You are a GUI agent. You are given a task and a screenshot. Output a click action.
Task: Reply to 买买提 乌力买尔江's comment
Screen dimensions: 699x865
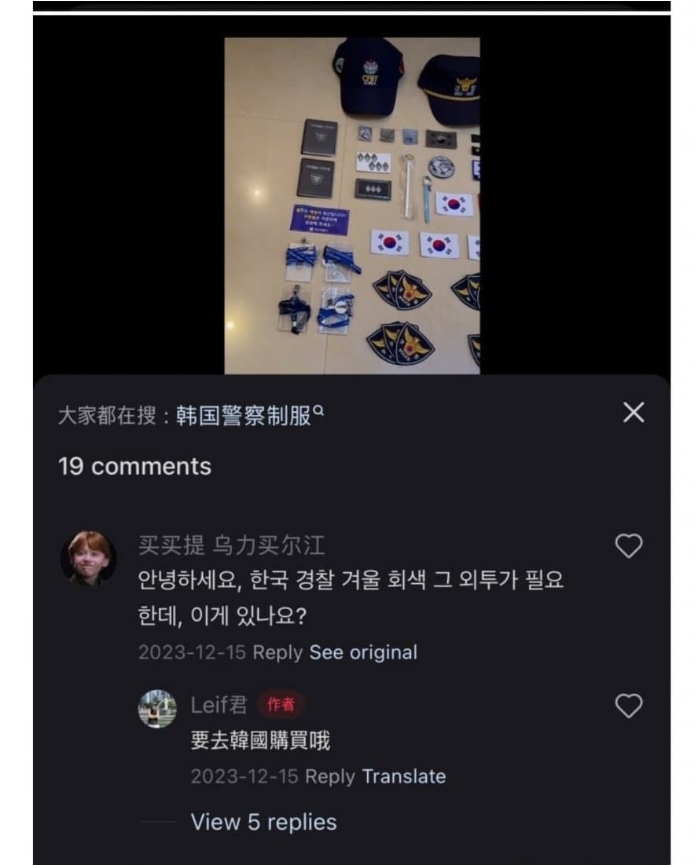[277, 652]
